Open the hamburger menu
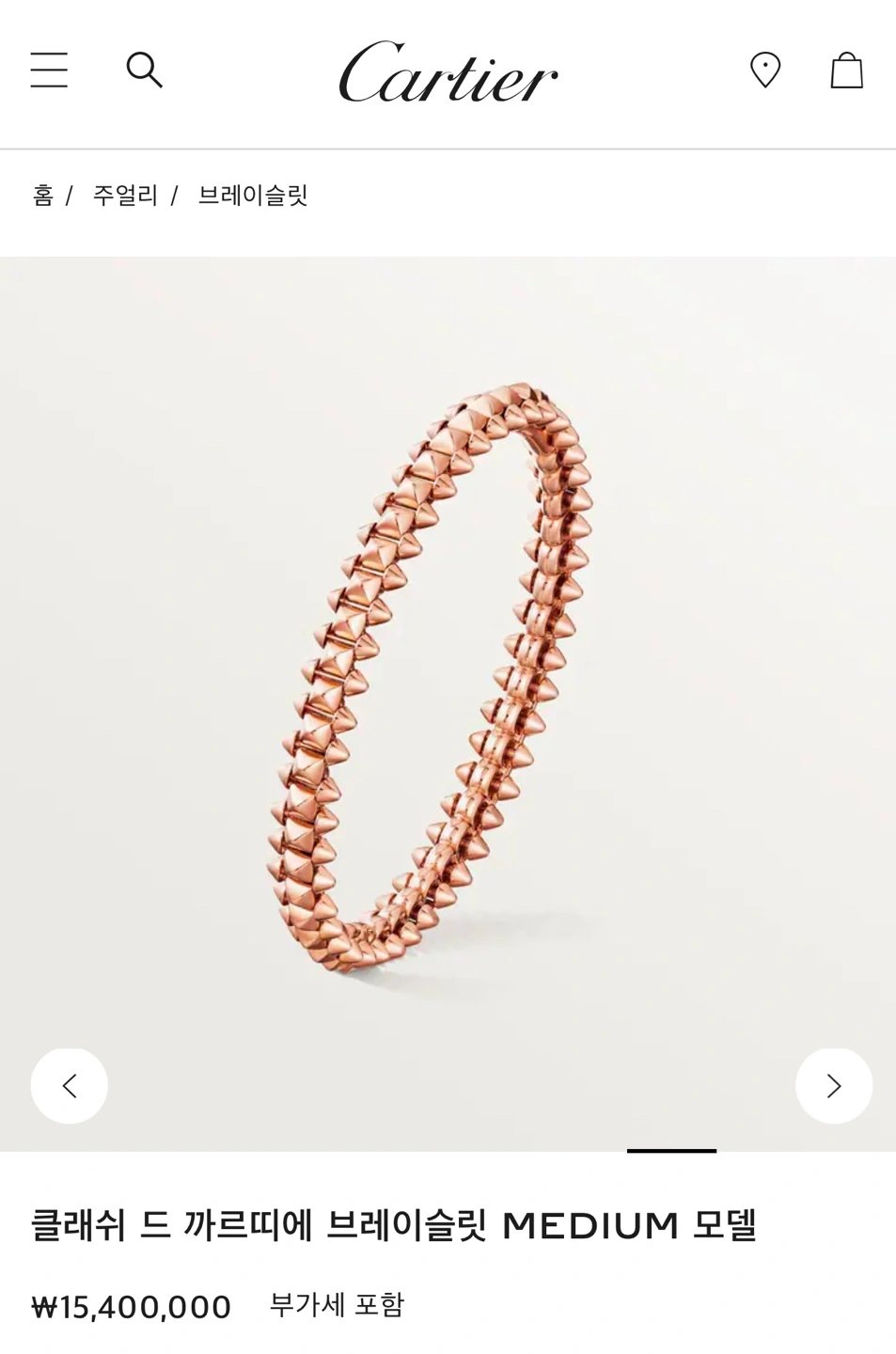Viewport: 896px width, 1354px height. coord(49,71)
